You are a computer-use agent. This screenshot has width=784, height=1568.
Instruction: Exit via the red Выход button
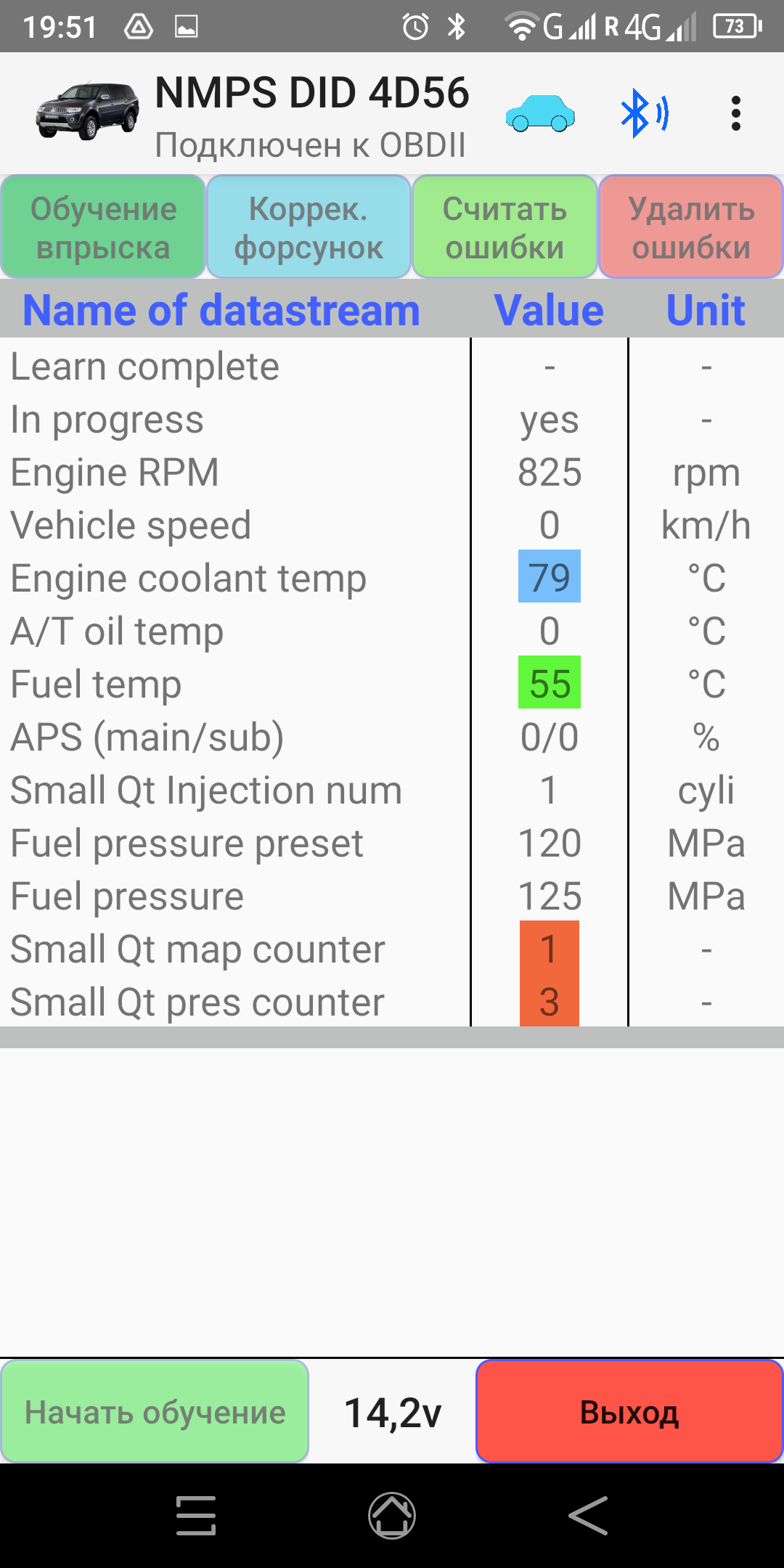pos(629,1412)
